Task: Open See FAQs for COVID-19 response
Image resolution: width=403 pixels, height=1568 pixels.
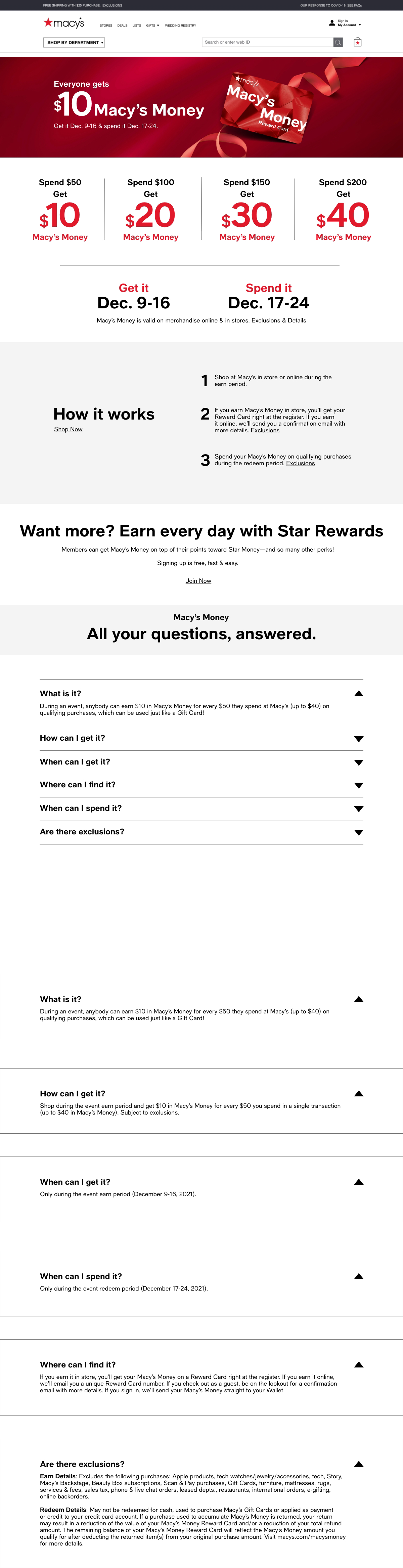Action: (x=354, y=5)
